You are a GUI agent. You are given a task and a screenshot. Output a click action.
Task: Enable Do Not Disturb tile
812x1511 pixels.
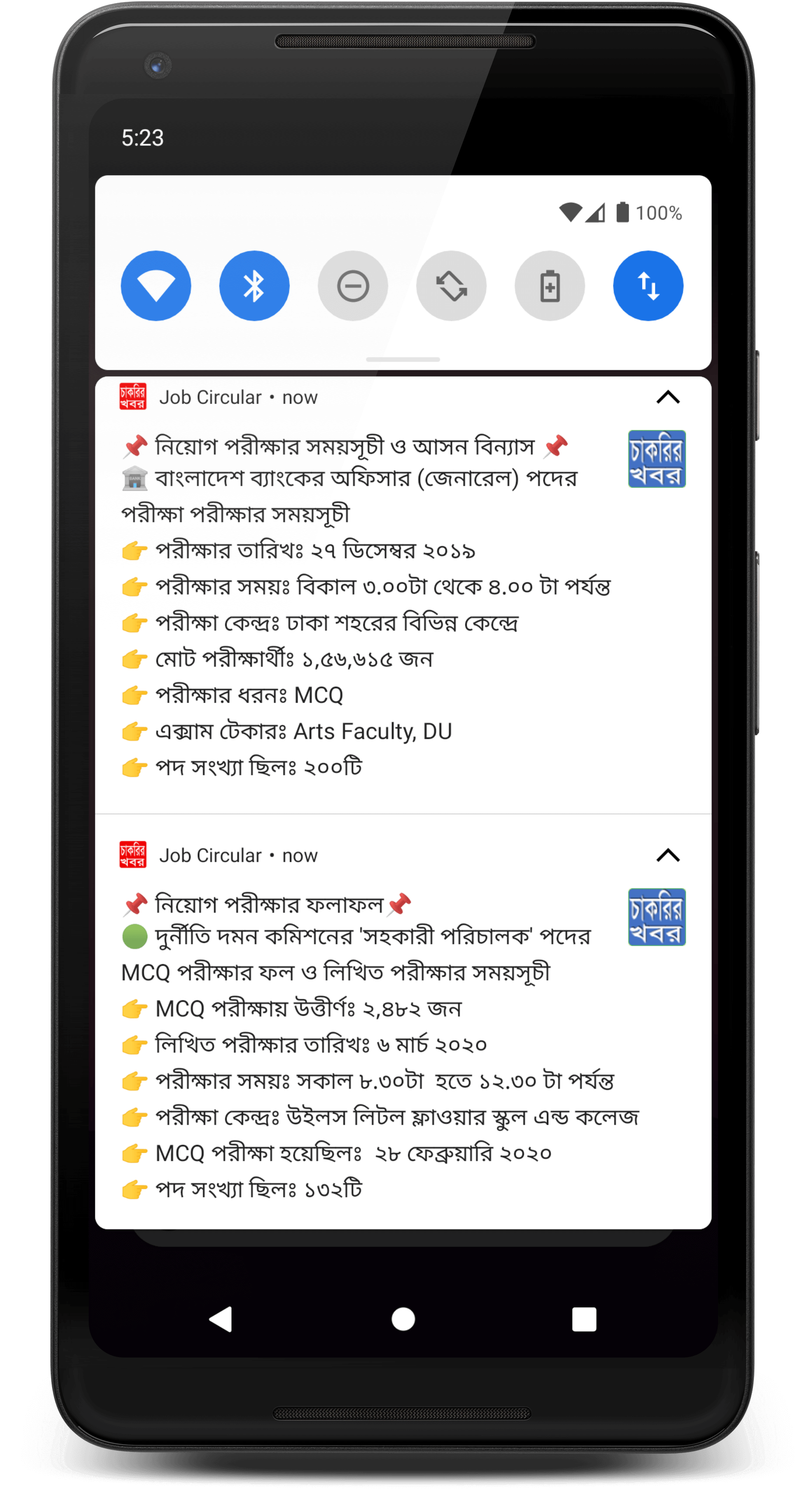pos(352,285)
